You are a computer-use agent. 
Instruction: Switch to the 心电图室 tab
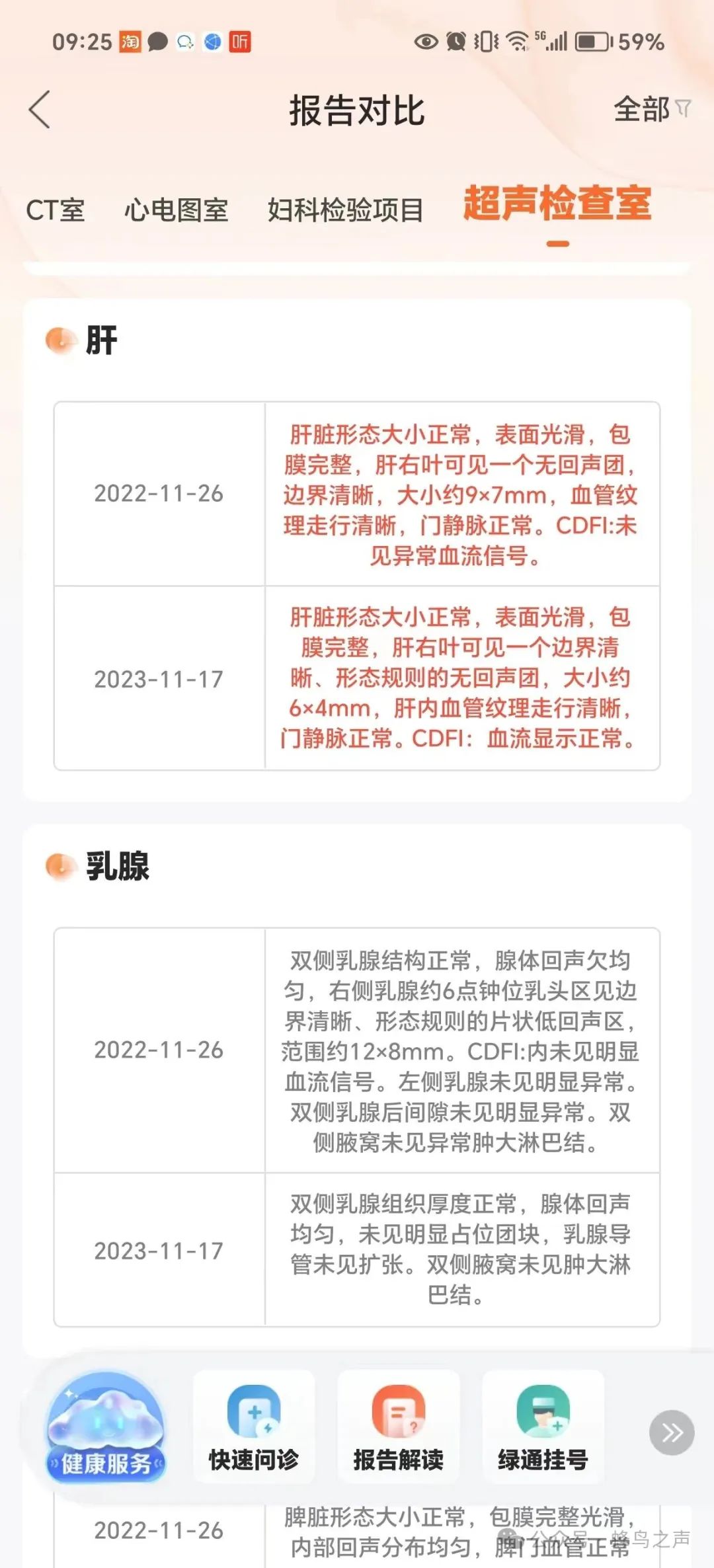click(x=176, y=210)
